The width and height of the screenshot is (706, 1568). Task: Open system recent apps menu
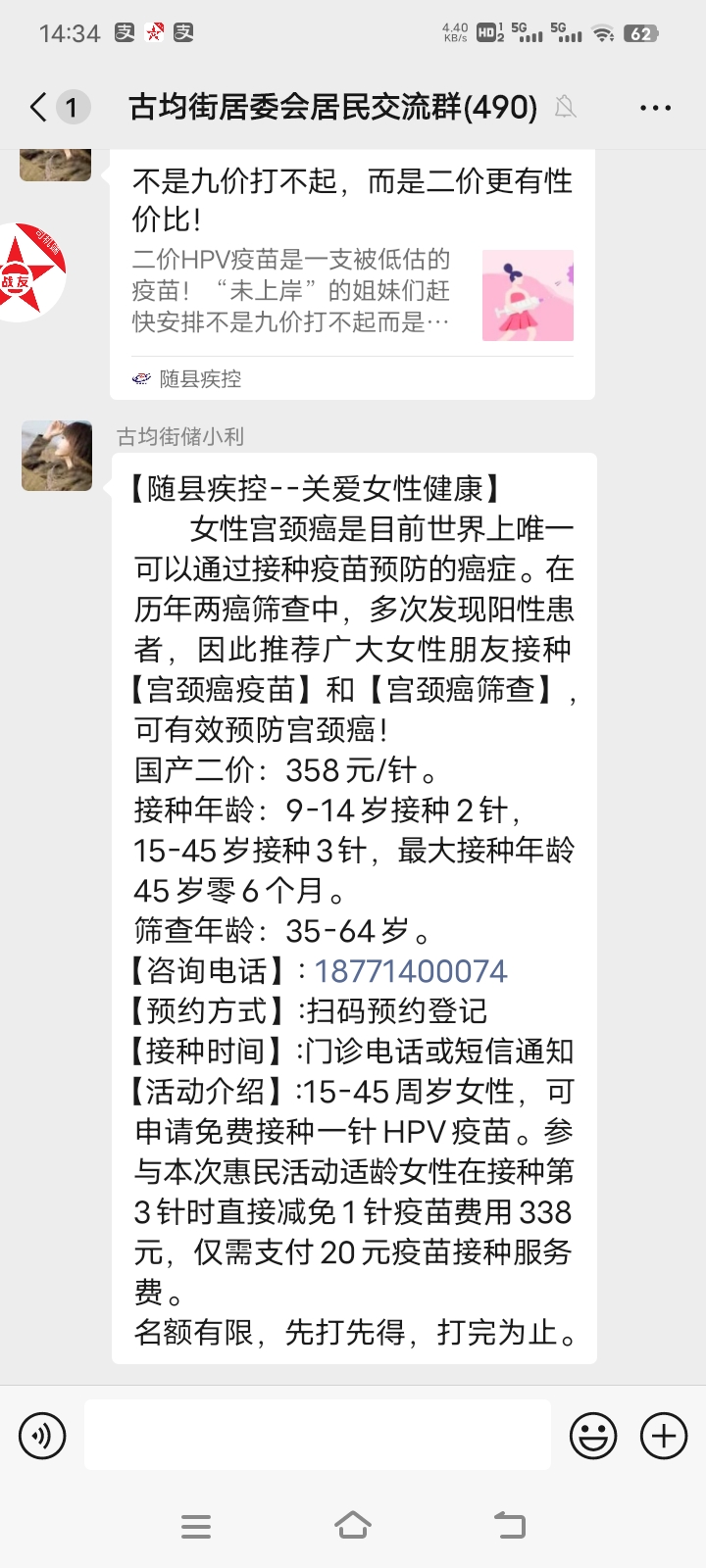point(196,1525)
